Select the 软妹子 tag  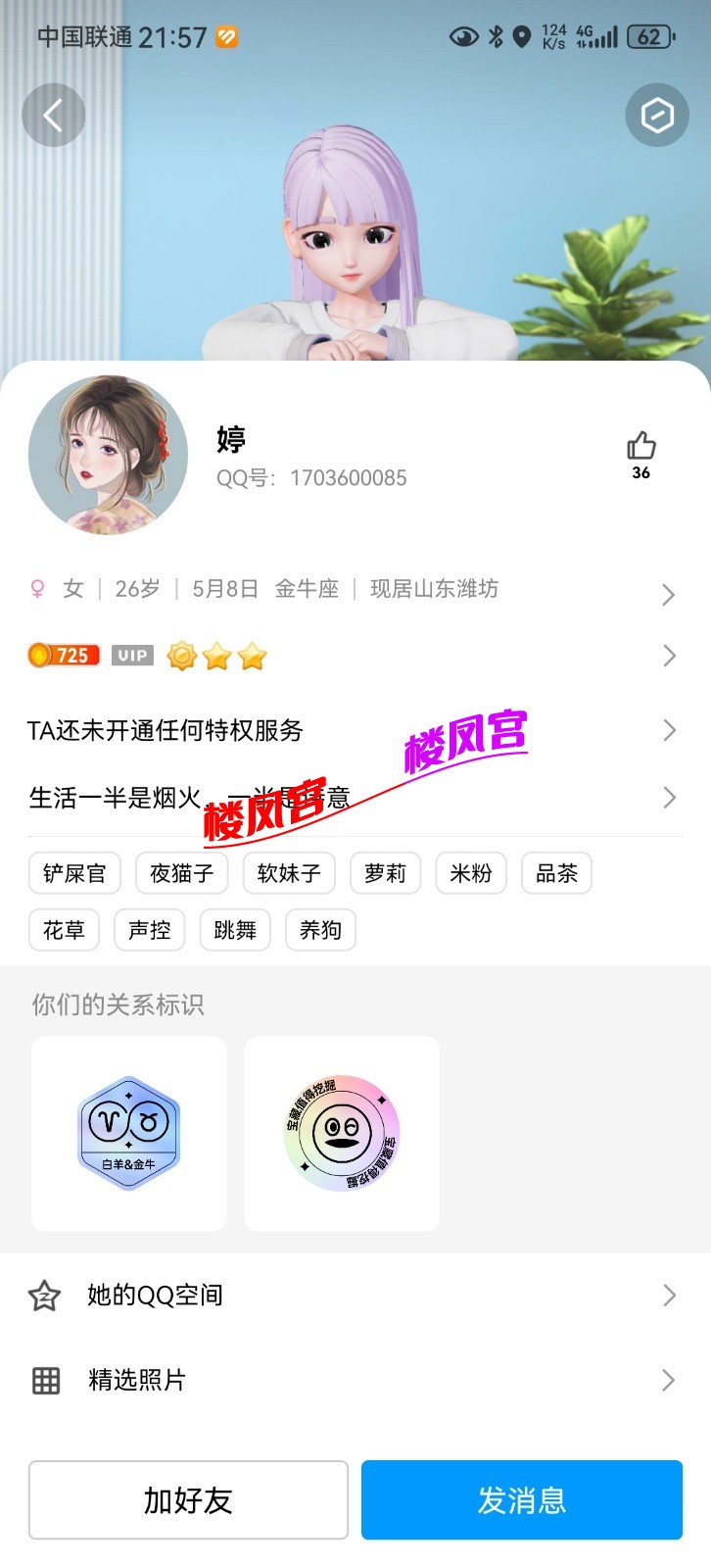tap(289, 873)
